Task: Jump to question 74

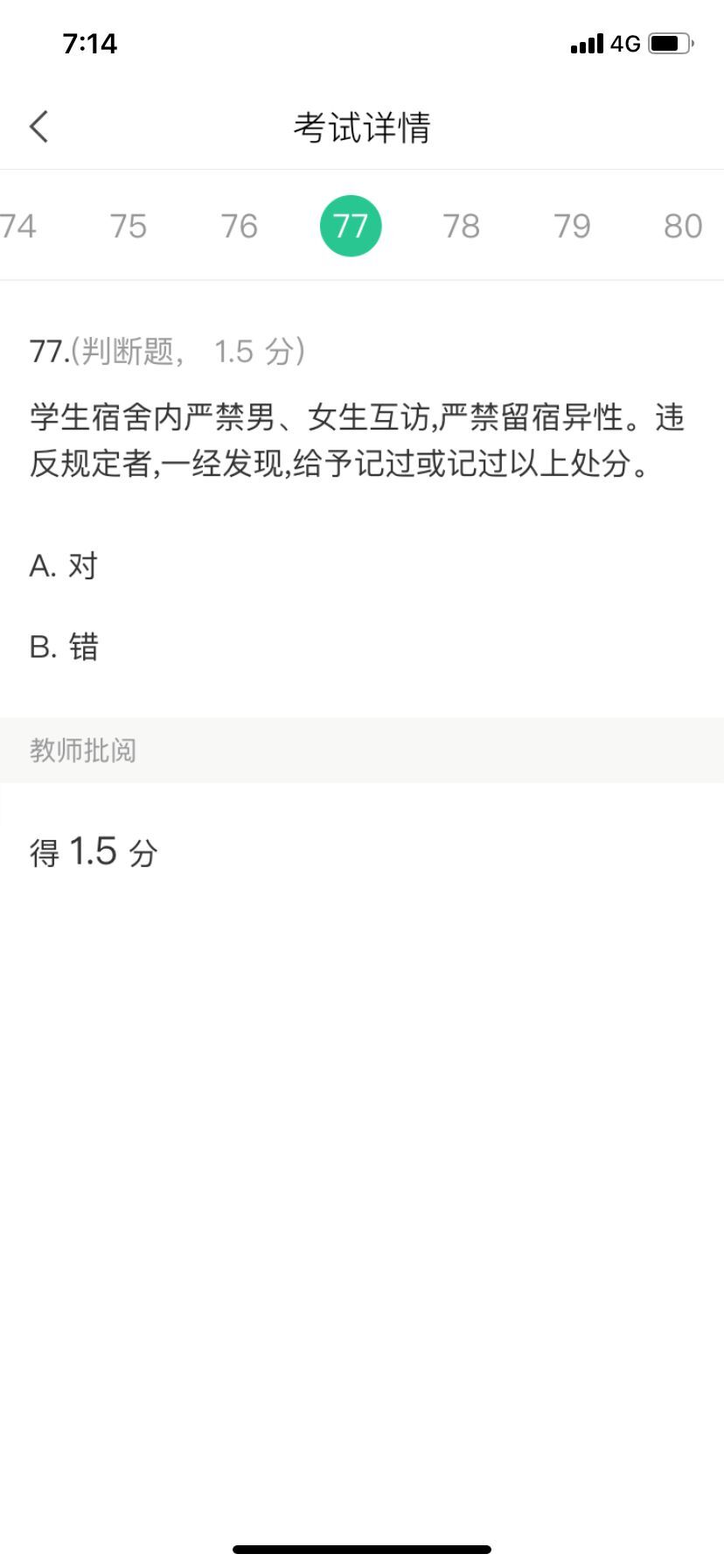Action: (17, 226)
